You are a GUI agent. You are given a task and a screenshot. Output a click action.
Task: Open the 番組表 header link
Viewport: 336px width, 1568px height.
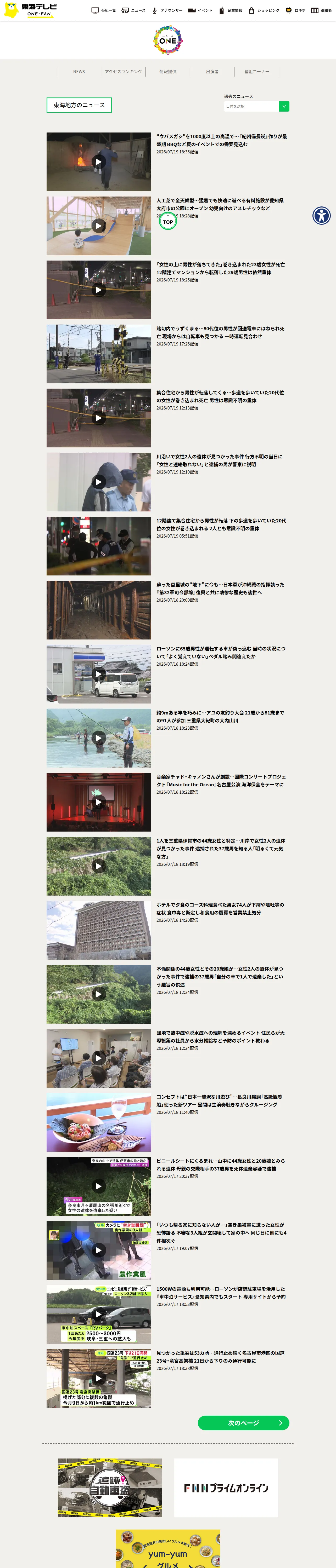321,10
